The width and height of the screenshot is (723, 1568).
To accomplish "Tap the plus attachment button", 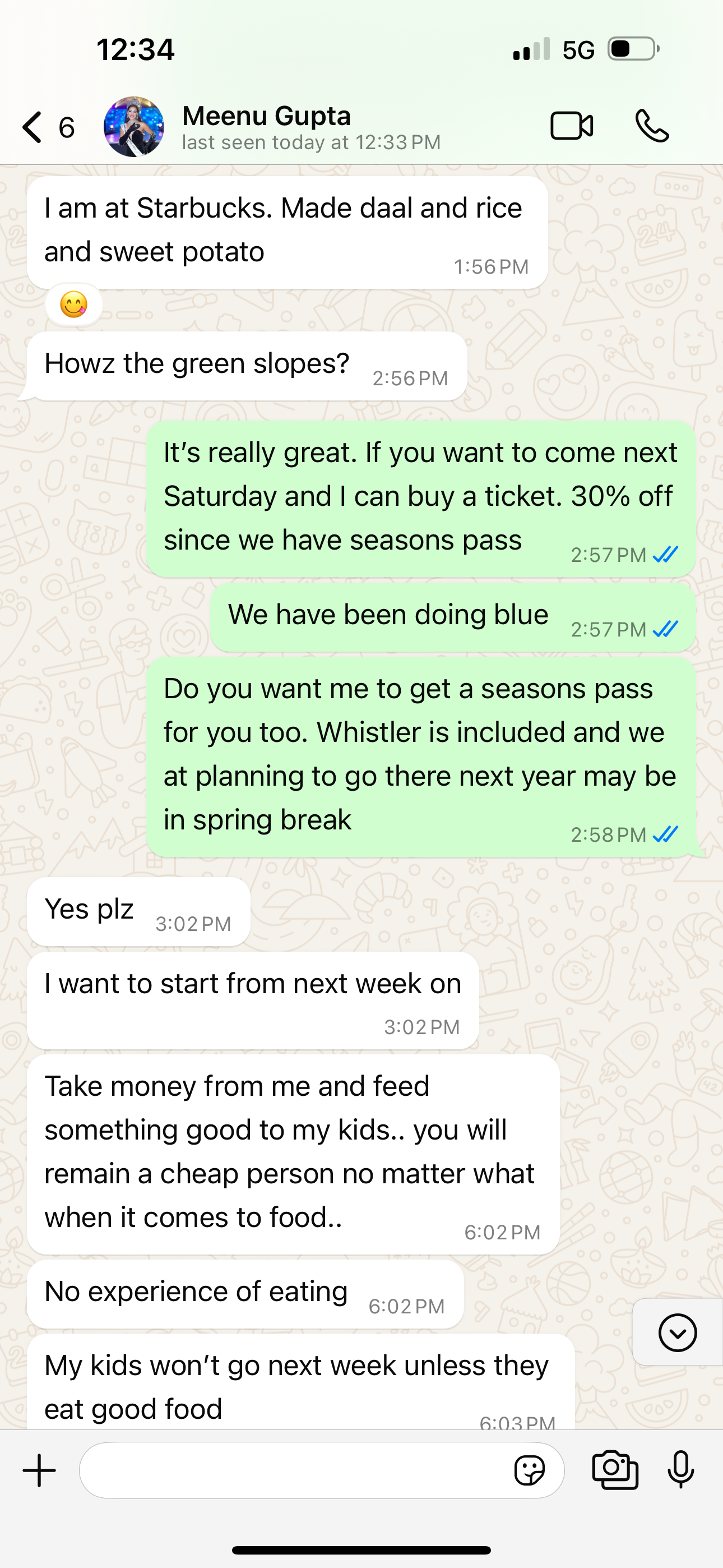I will 40,1470.
